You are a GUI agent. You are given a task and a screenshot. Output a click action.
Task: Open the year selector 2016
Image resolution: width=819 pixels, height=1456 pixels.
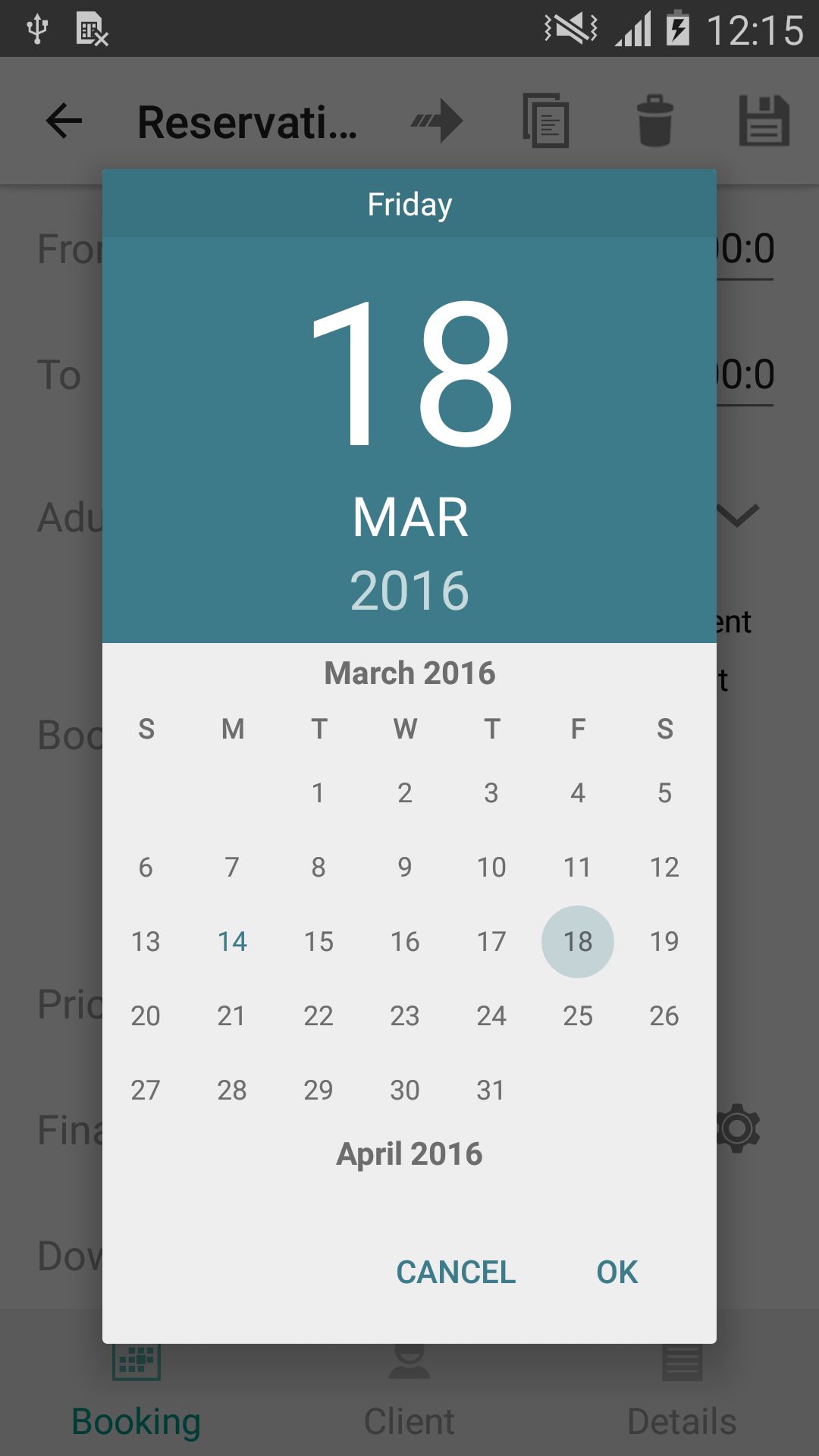pyautogui.click(x=409, y=590)
